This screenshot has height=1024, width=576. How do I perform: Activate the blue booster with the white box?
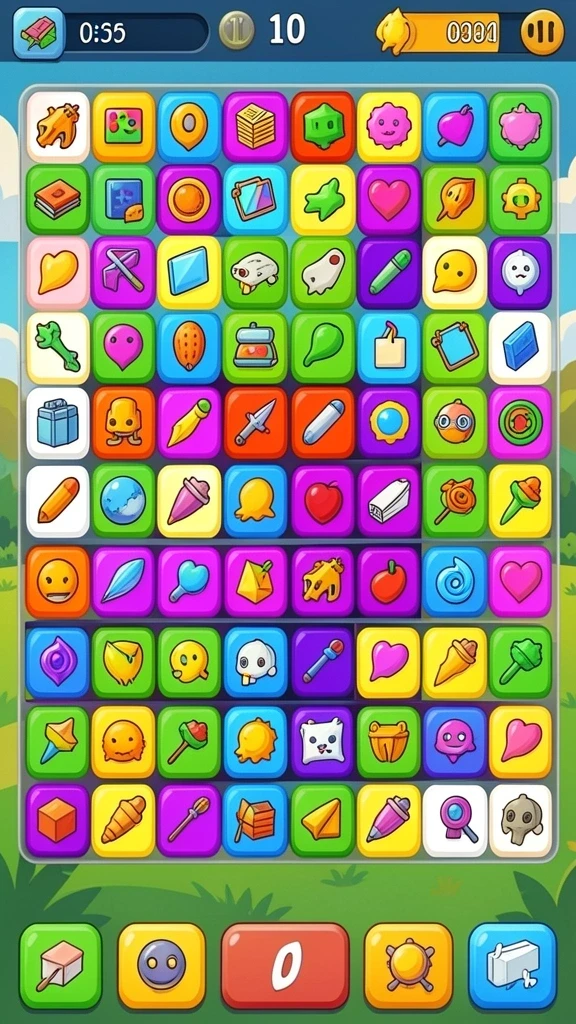[x=513, y=966]
